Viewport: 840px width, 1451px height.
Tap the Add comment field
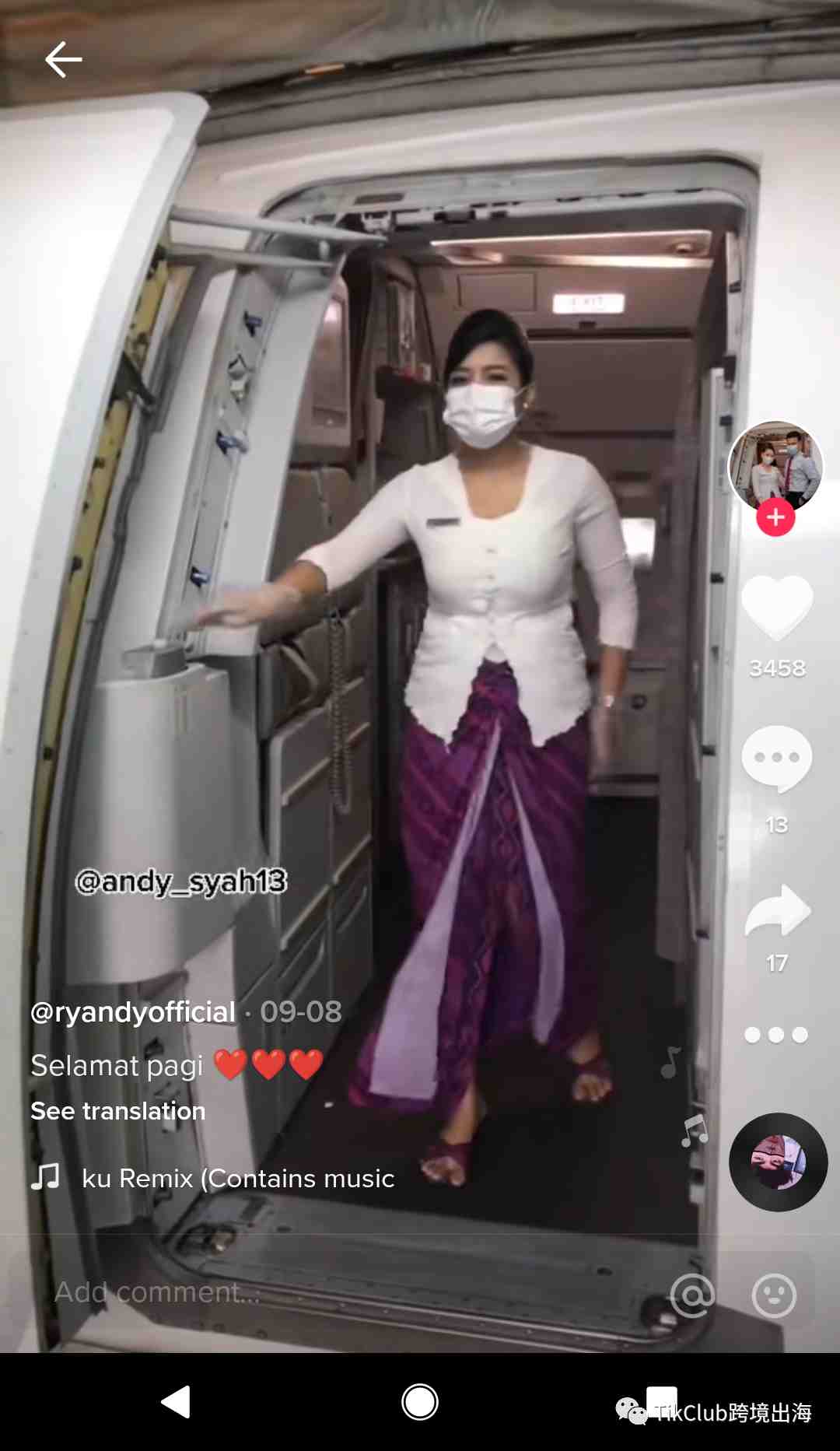311,1292
